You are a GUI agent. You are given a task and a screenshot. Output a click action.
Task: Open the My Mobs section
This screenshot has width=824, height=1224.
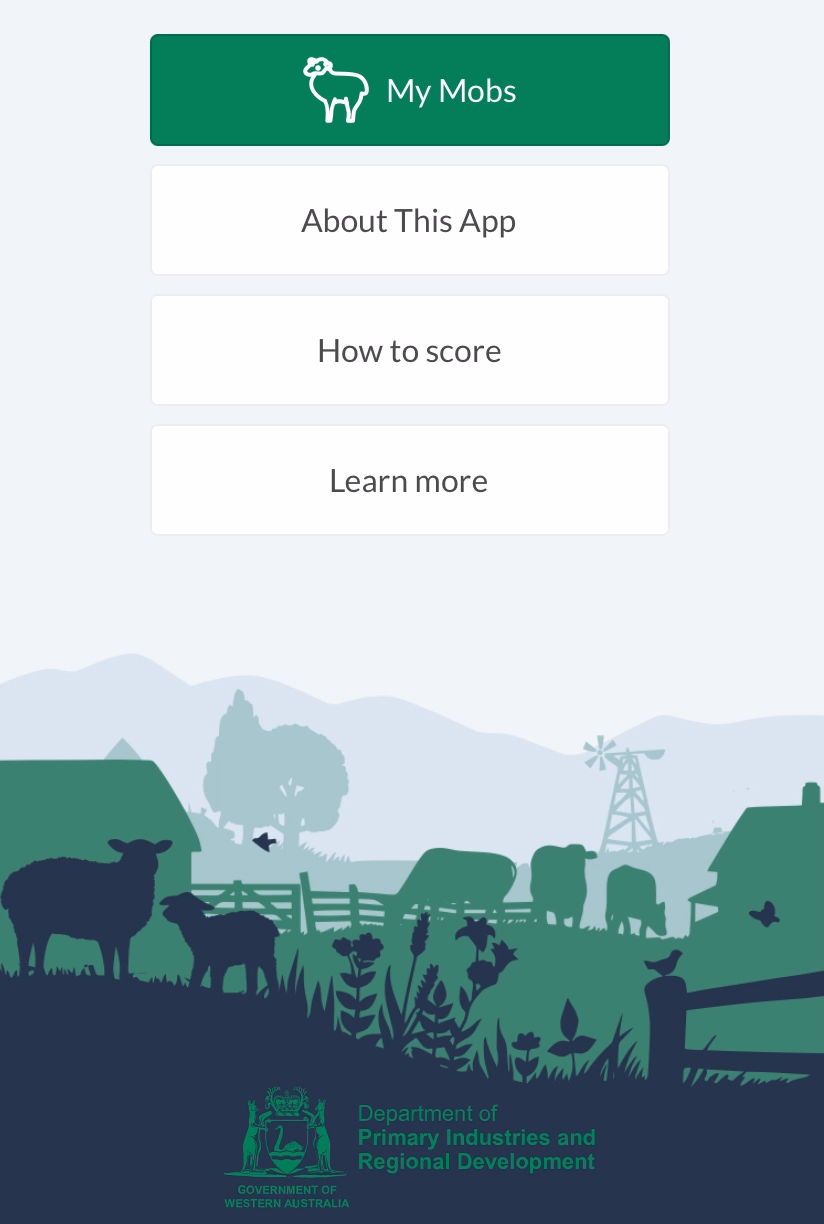pyautogui.click(x=410, y=90)
